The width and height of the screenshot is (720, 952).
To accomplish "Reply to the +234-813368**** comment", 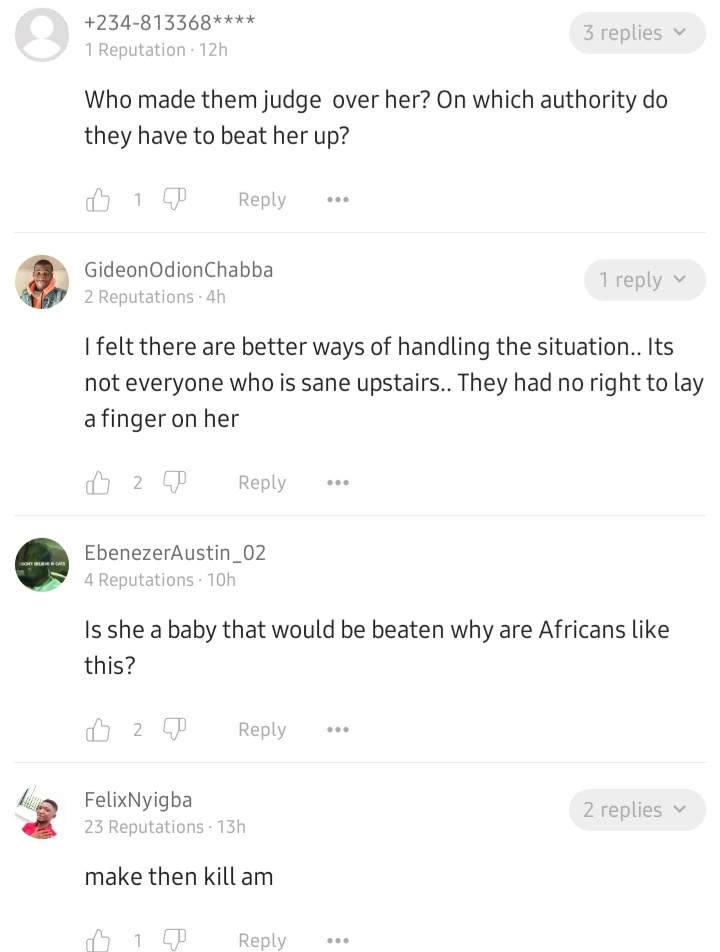I will point(262,200).
